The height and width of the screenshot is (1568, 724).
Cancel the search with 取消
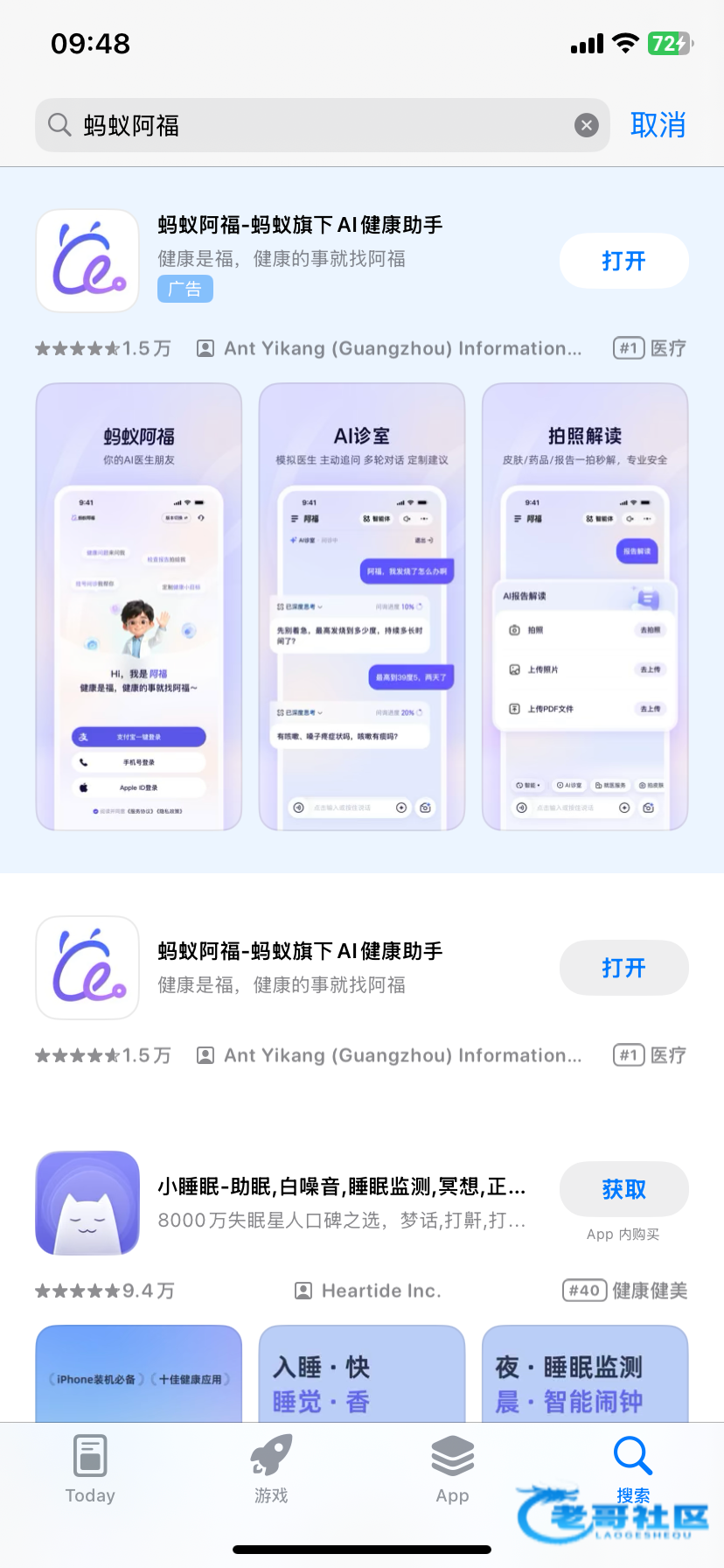coord(658,125)
